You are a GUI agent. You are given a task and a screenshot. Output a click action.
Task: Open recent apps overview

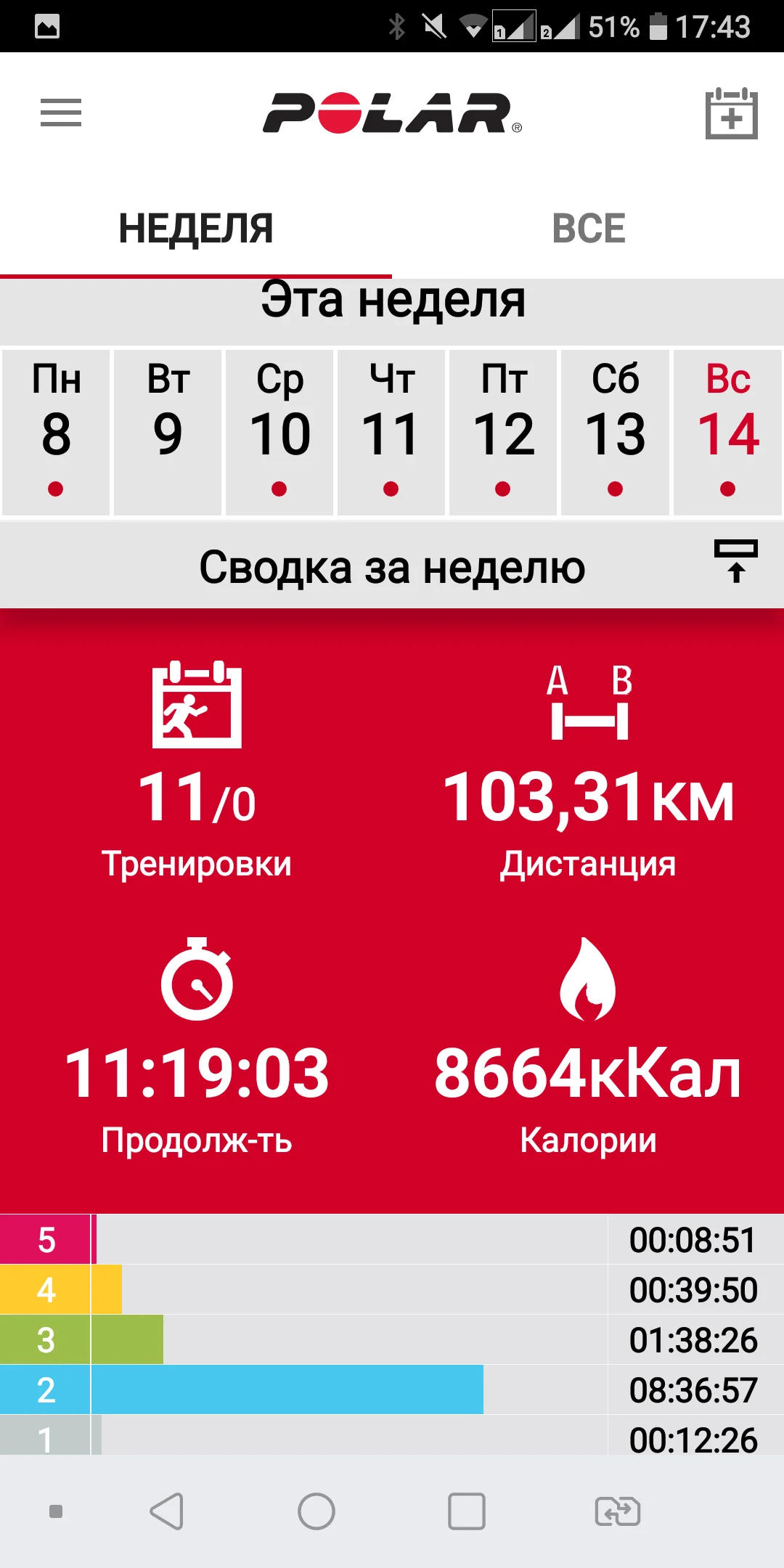point(467,1512)
